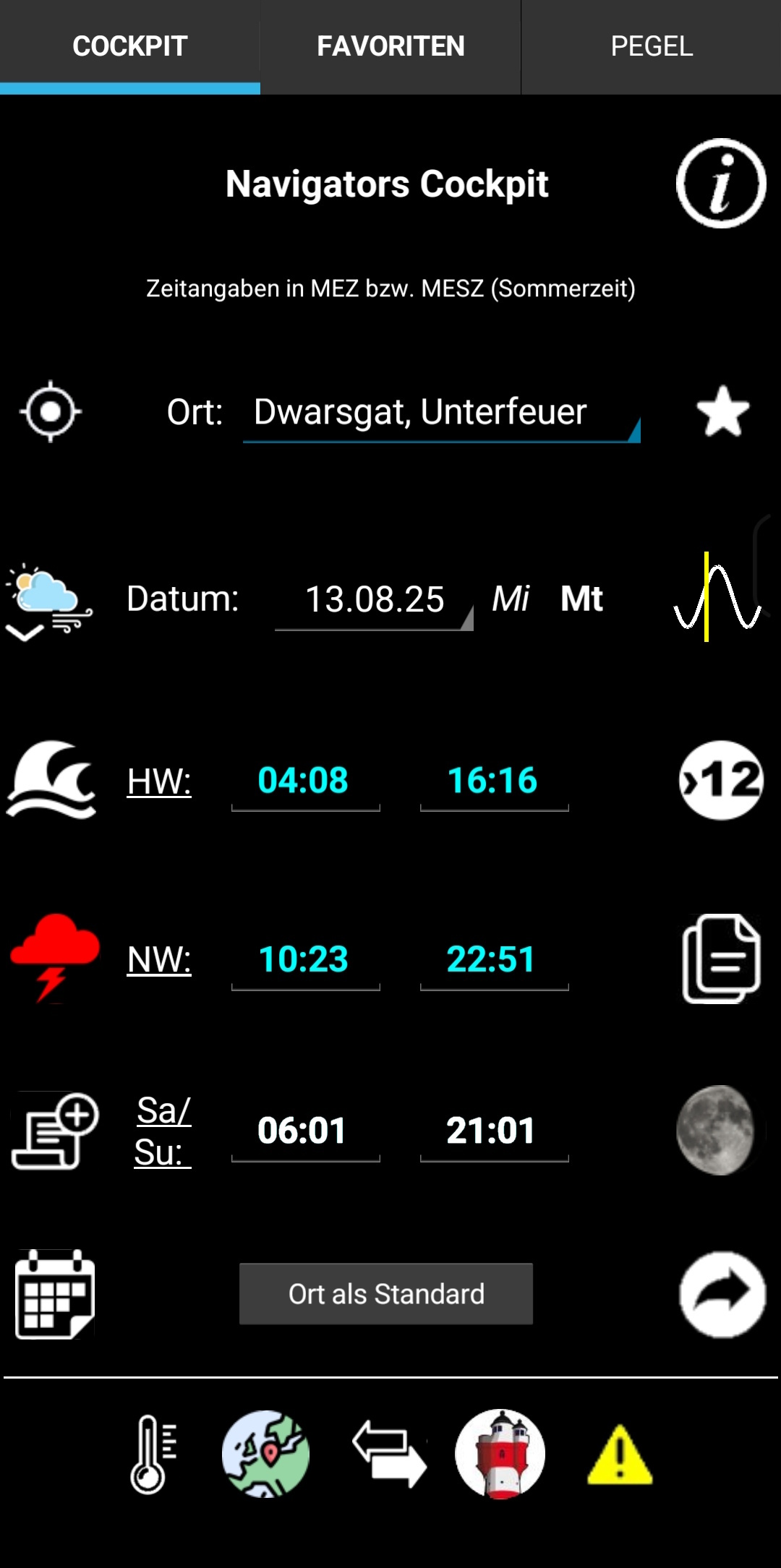Open the moon phase icon
781x1568 pixels.
click(x=716, y=1130)
